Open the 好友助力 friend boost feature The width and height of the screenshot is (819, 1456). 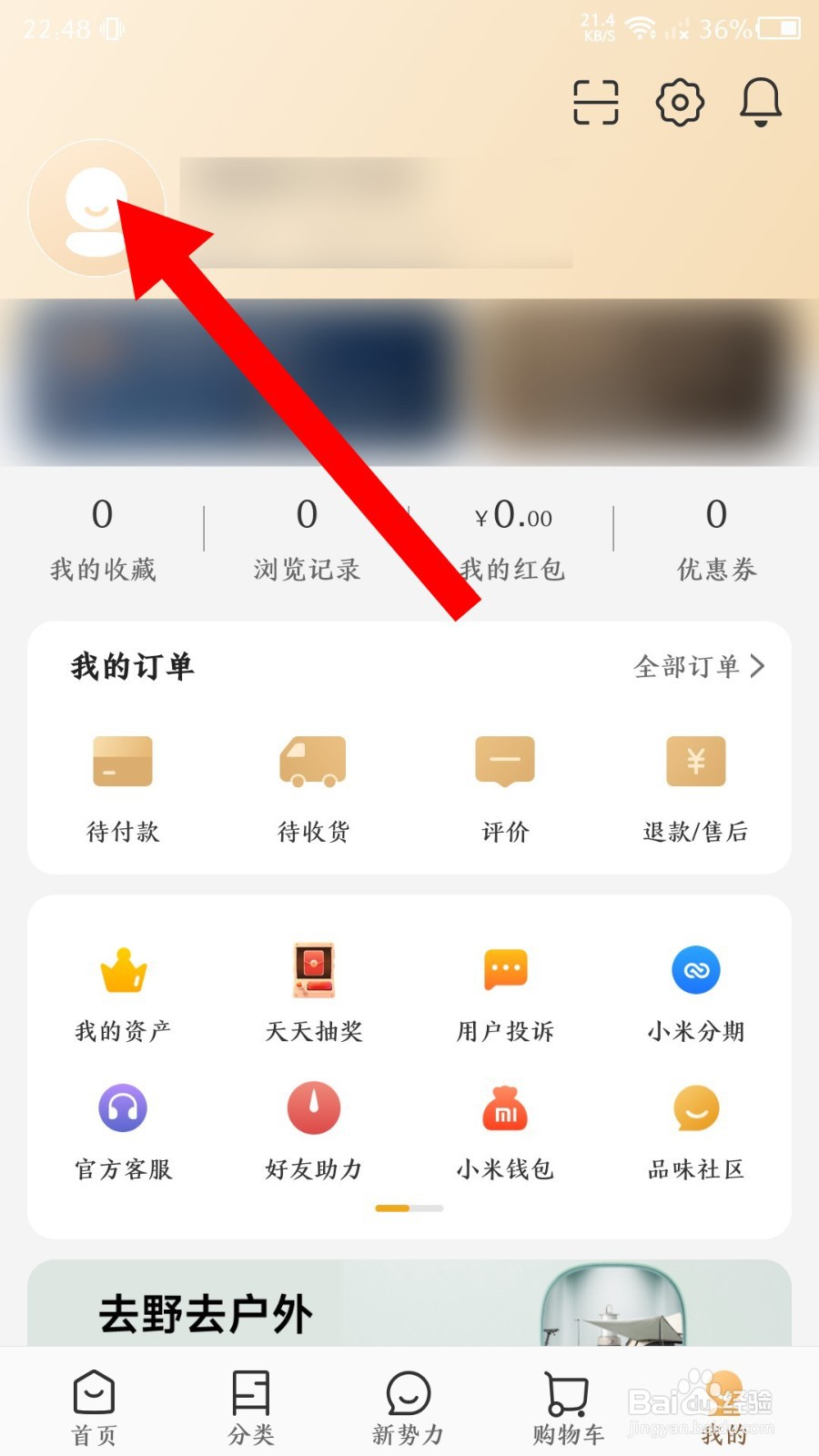click(x=314, y=1128)
